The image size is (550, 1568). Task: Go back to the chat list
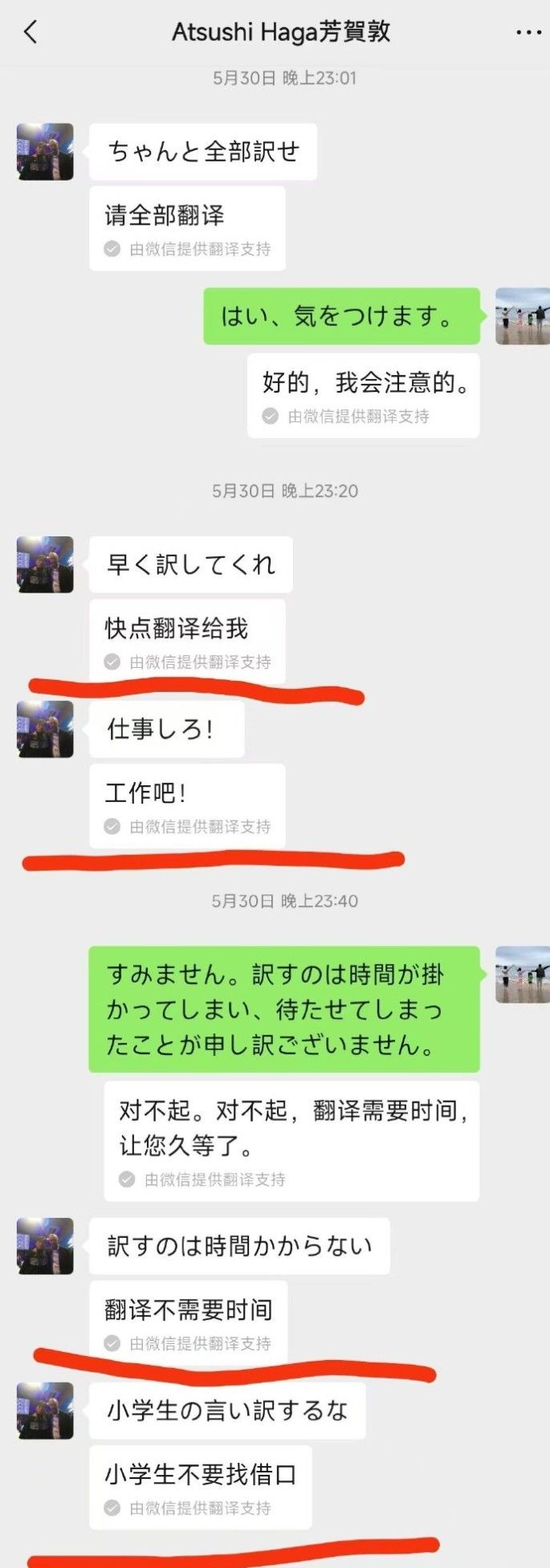click(31, 32)
